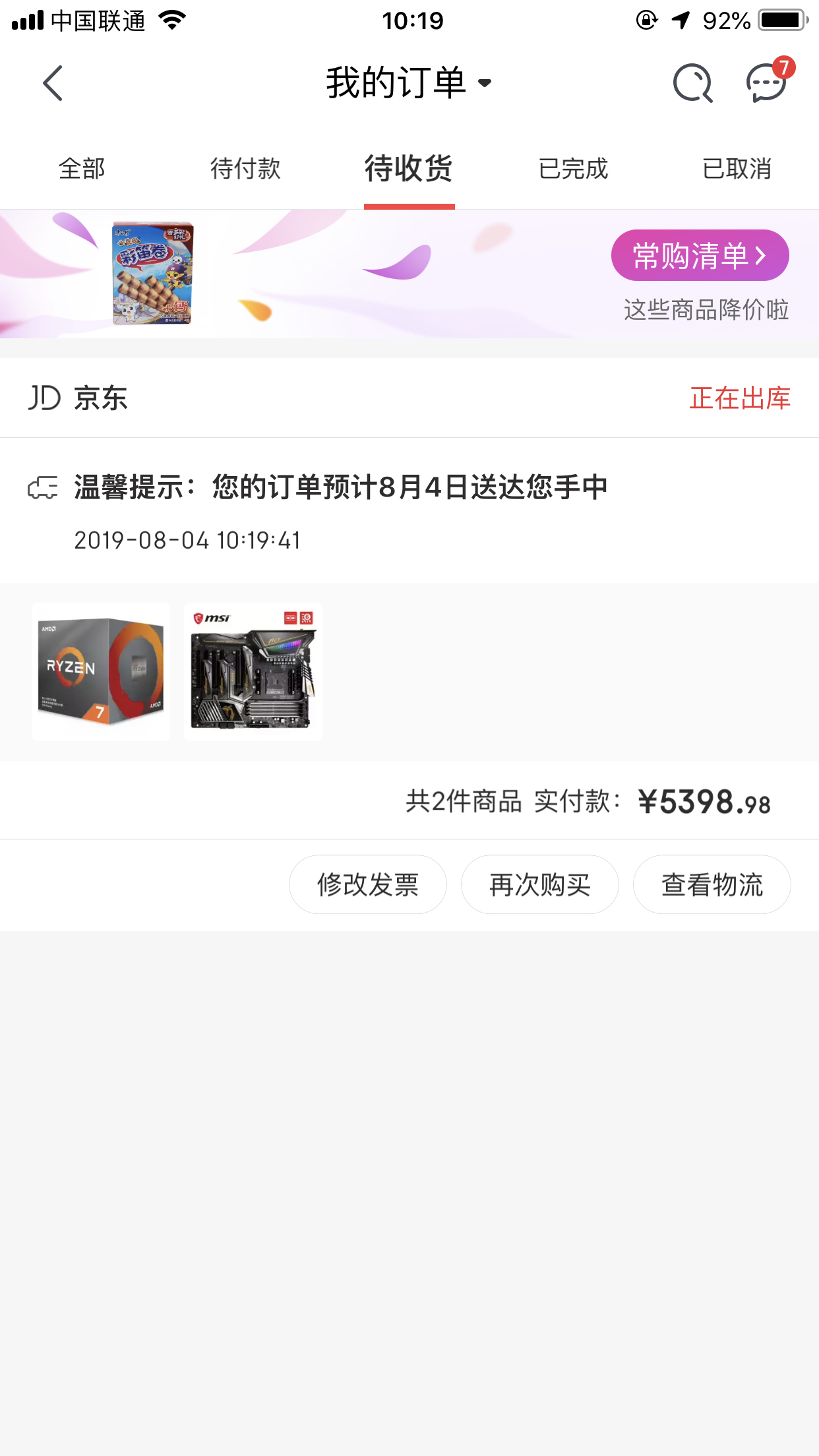The width and height of the screenshot is (819, 1456).
Task: Tap the MSI motherboard product thumbnail
Action: (x=253, y=671)
